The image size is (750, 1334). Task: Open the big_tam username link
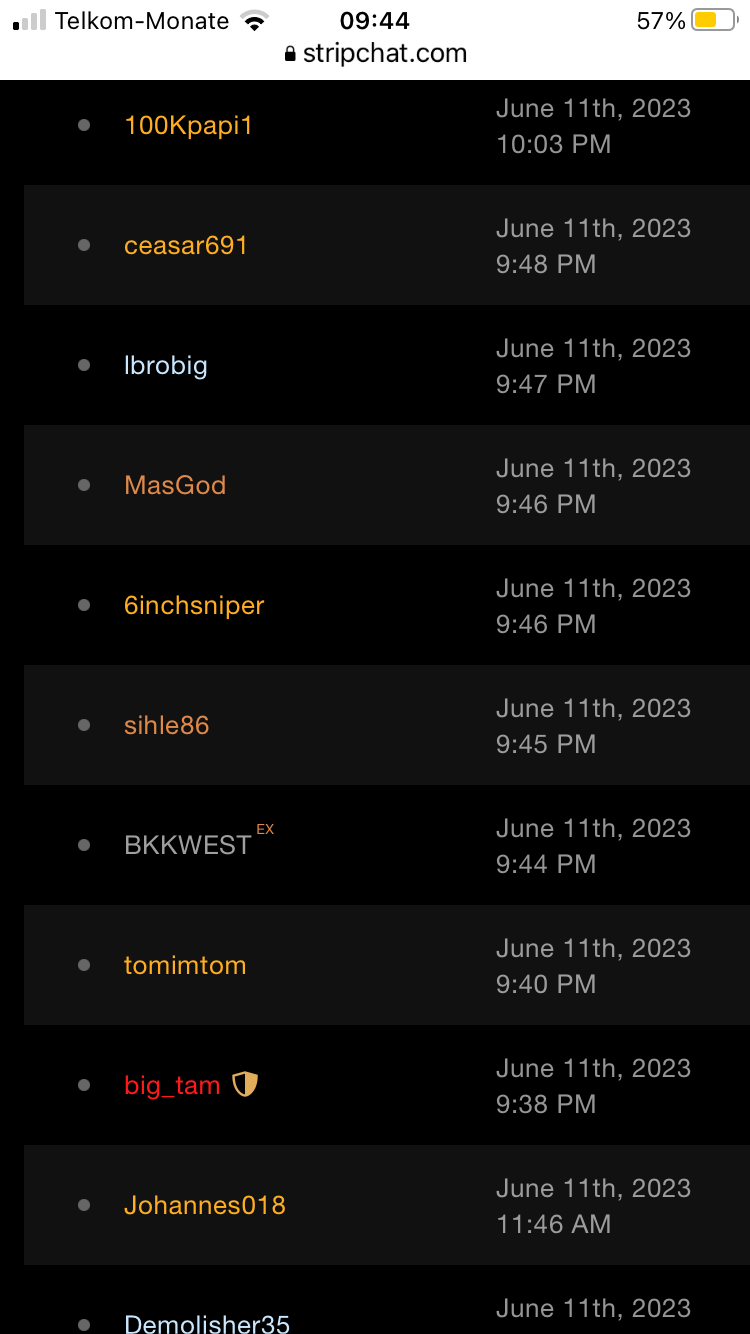tap(172, 1086)
